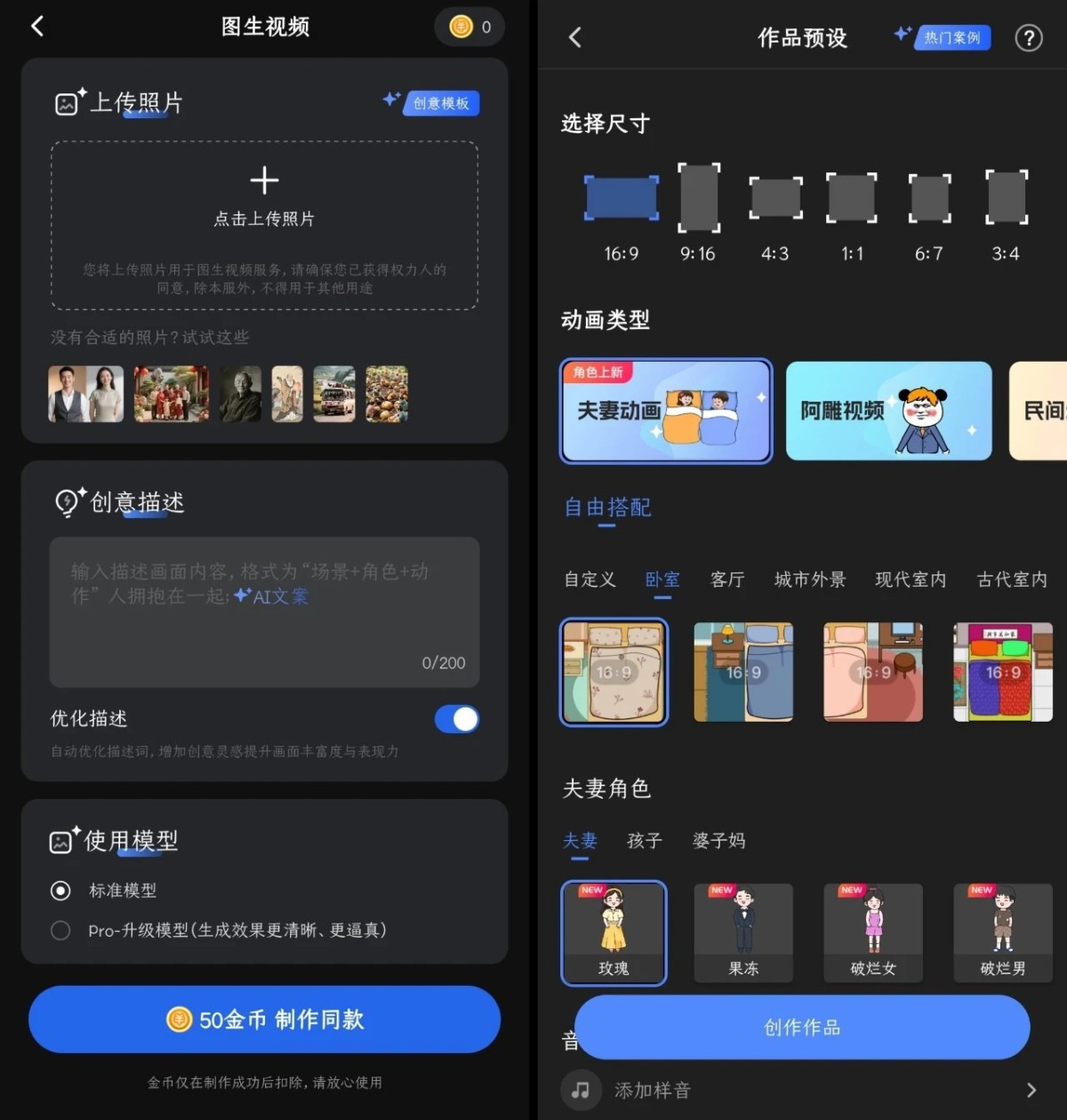Switch to 客厅 scene tab
This screenshot has height=1120, width=1067.
point(727,580)
